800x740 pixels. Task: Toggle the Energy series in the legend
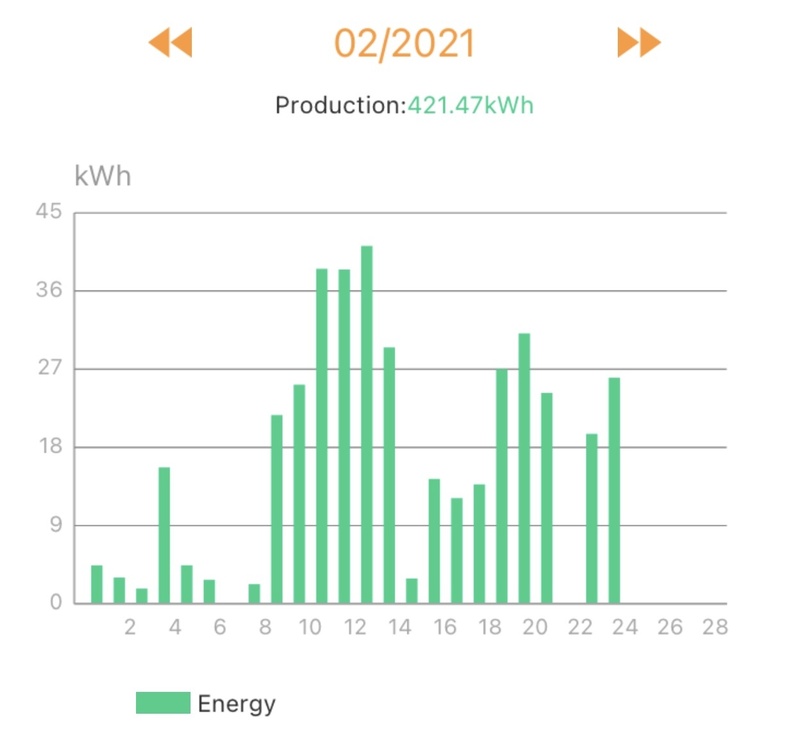[x=206, y=703]
